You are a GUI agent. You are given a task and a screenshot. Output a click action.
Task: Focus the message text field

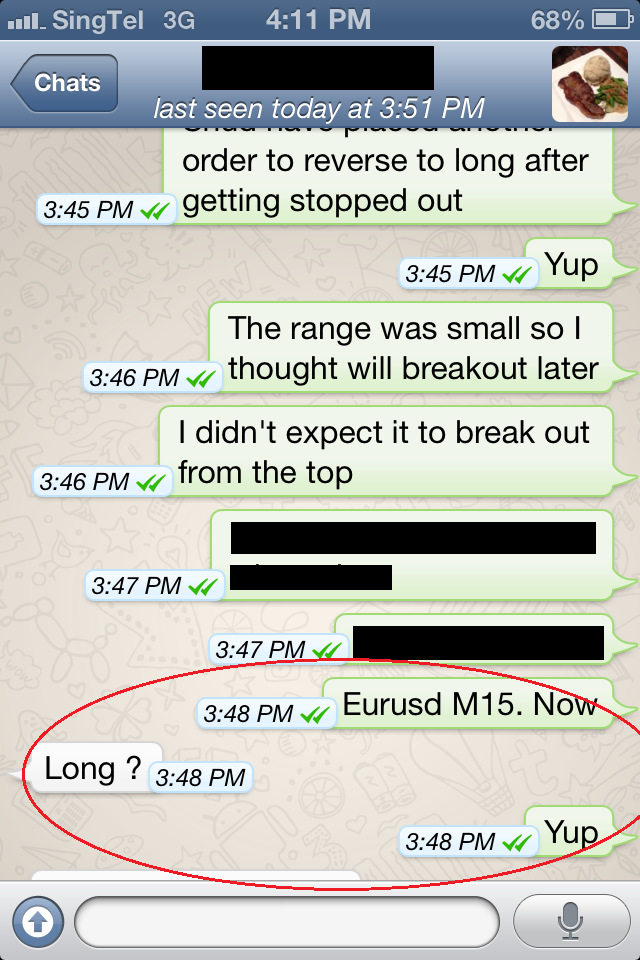click(x=286, y=921)
